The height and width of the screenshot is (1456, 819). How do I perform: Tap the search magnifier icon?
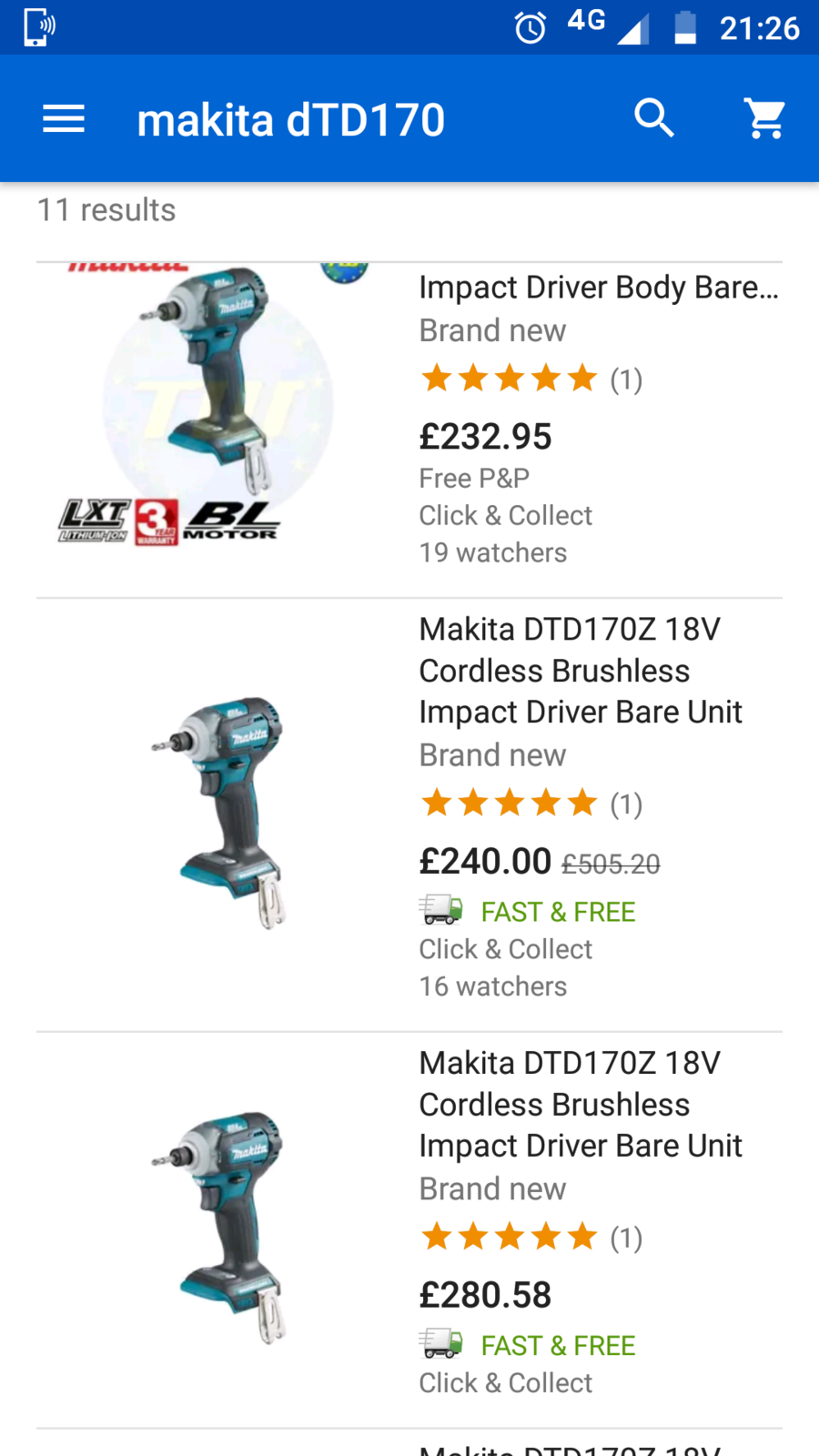coord(653,119)
